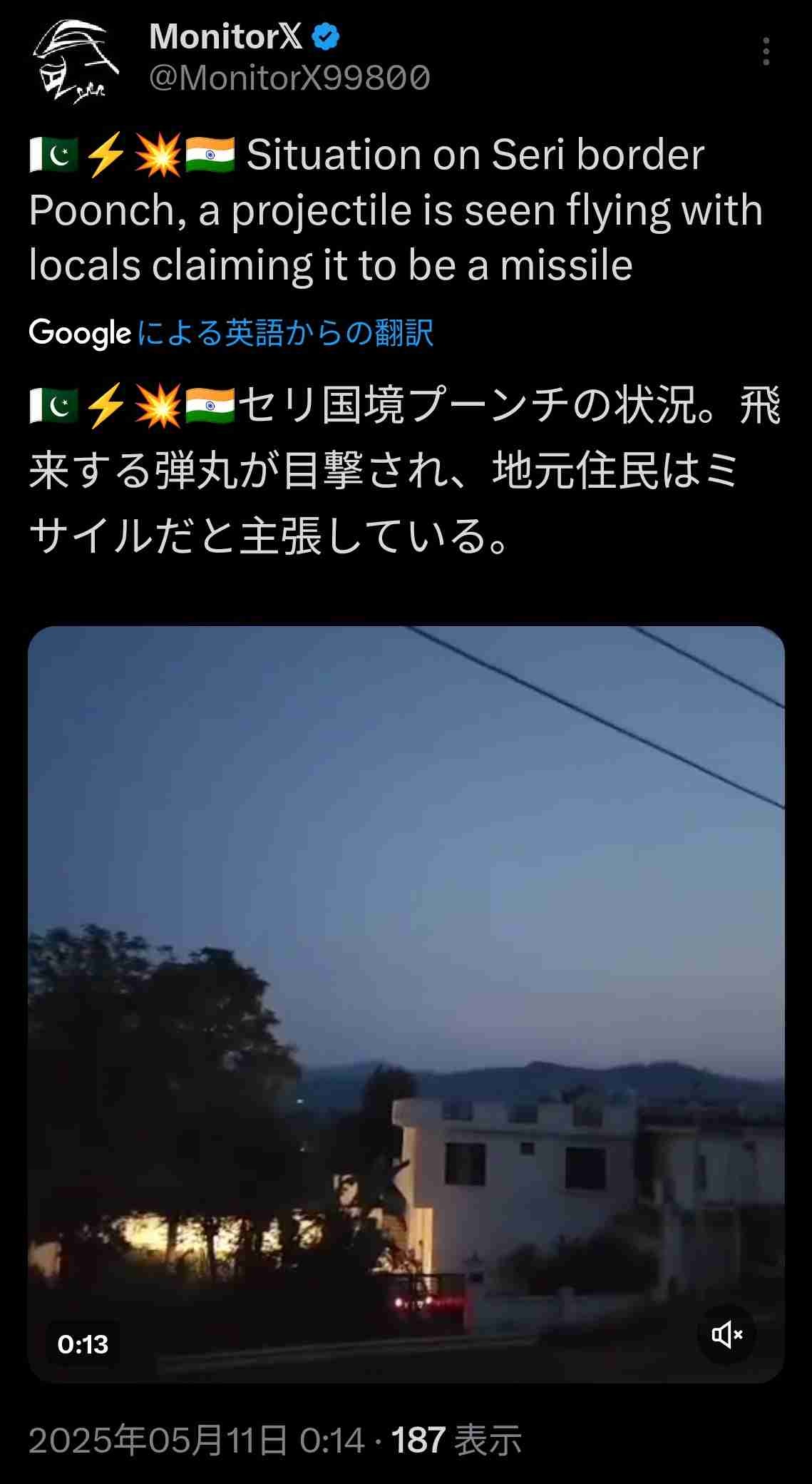The height and width of the screenshot is (1484, 812).
Task: Open the tweet's three-dot overflow menu
Action: point(766,52)
